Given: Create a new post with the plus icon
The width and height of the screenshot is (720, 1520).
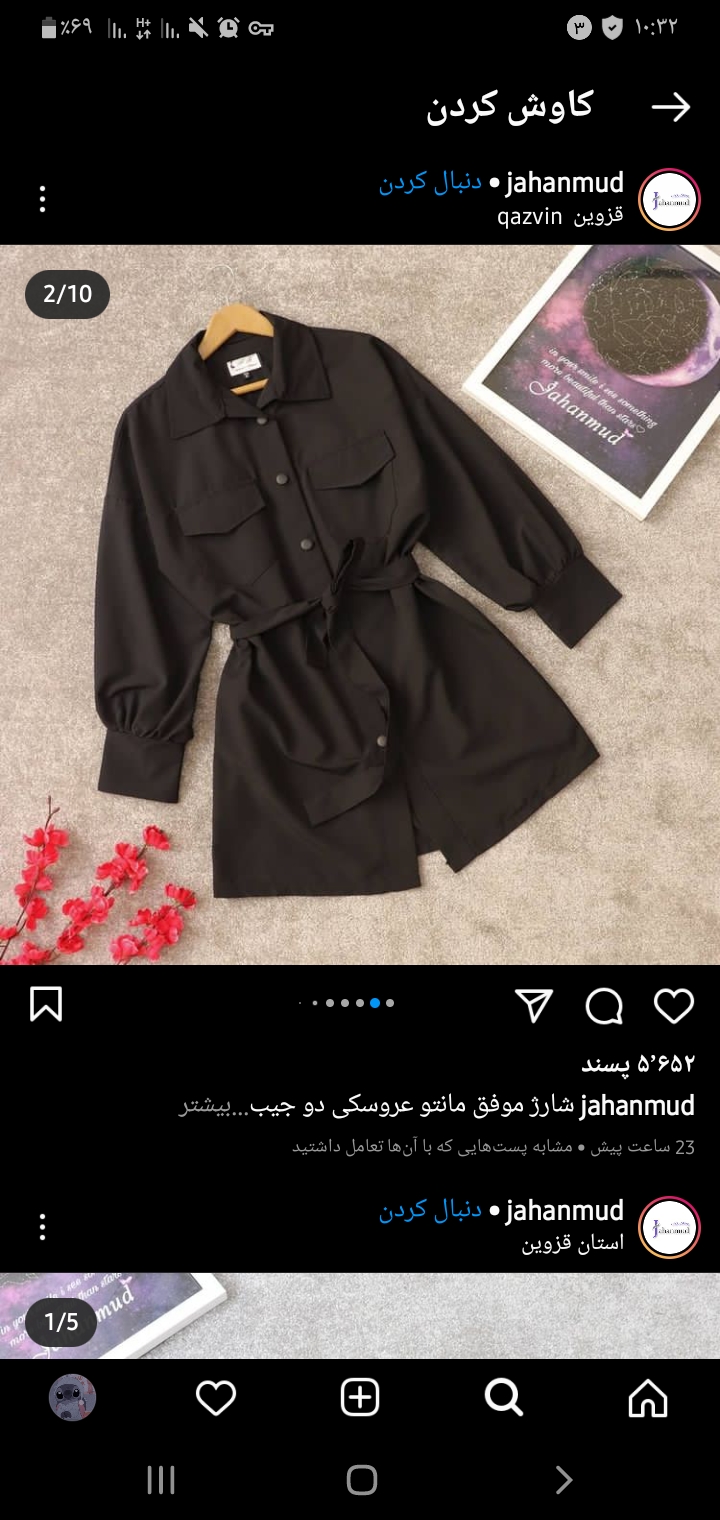Looking at the screenshot, I should [x=360, y=1397].
